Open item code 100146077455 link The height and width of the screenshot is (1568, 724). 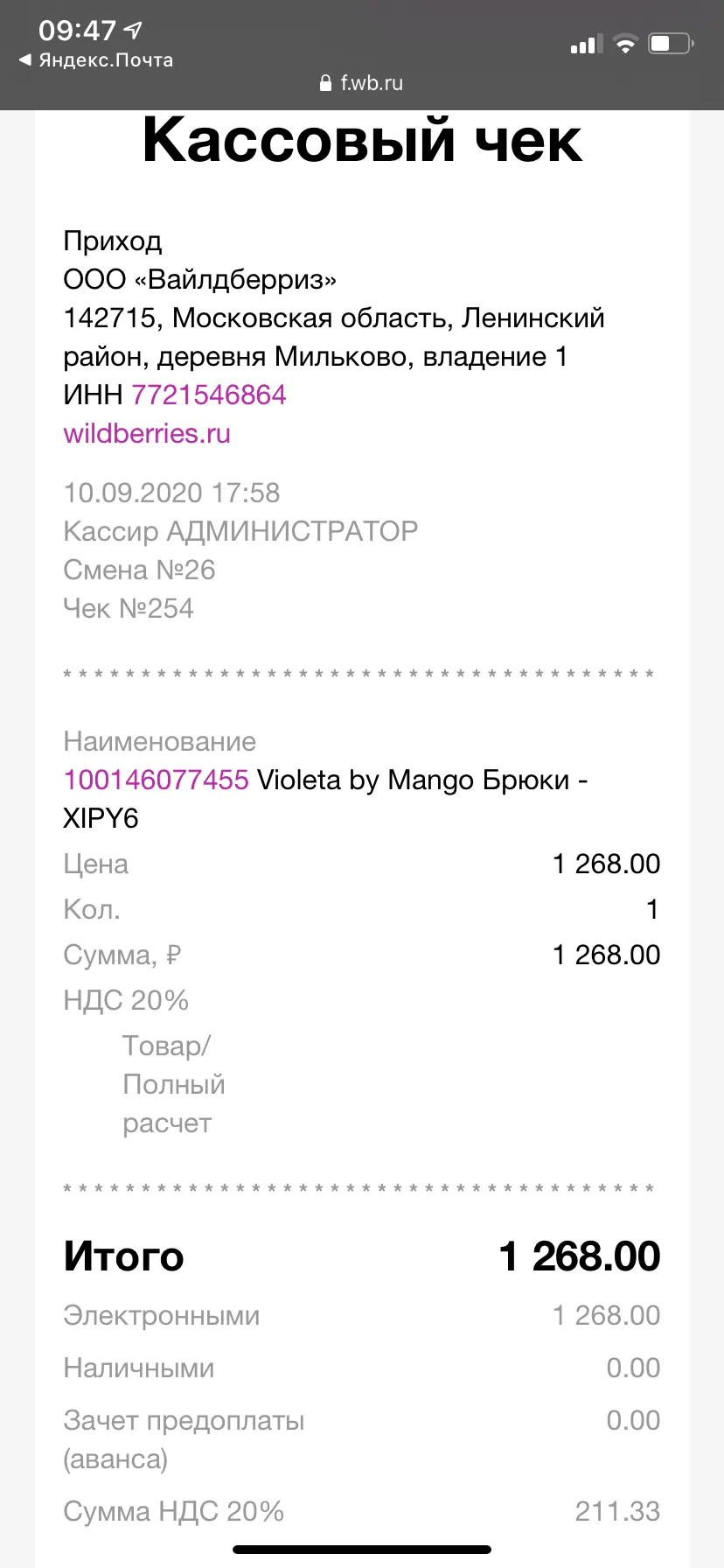(157, 780)
